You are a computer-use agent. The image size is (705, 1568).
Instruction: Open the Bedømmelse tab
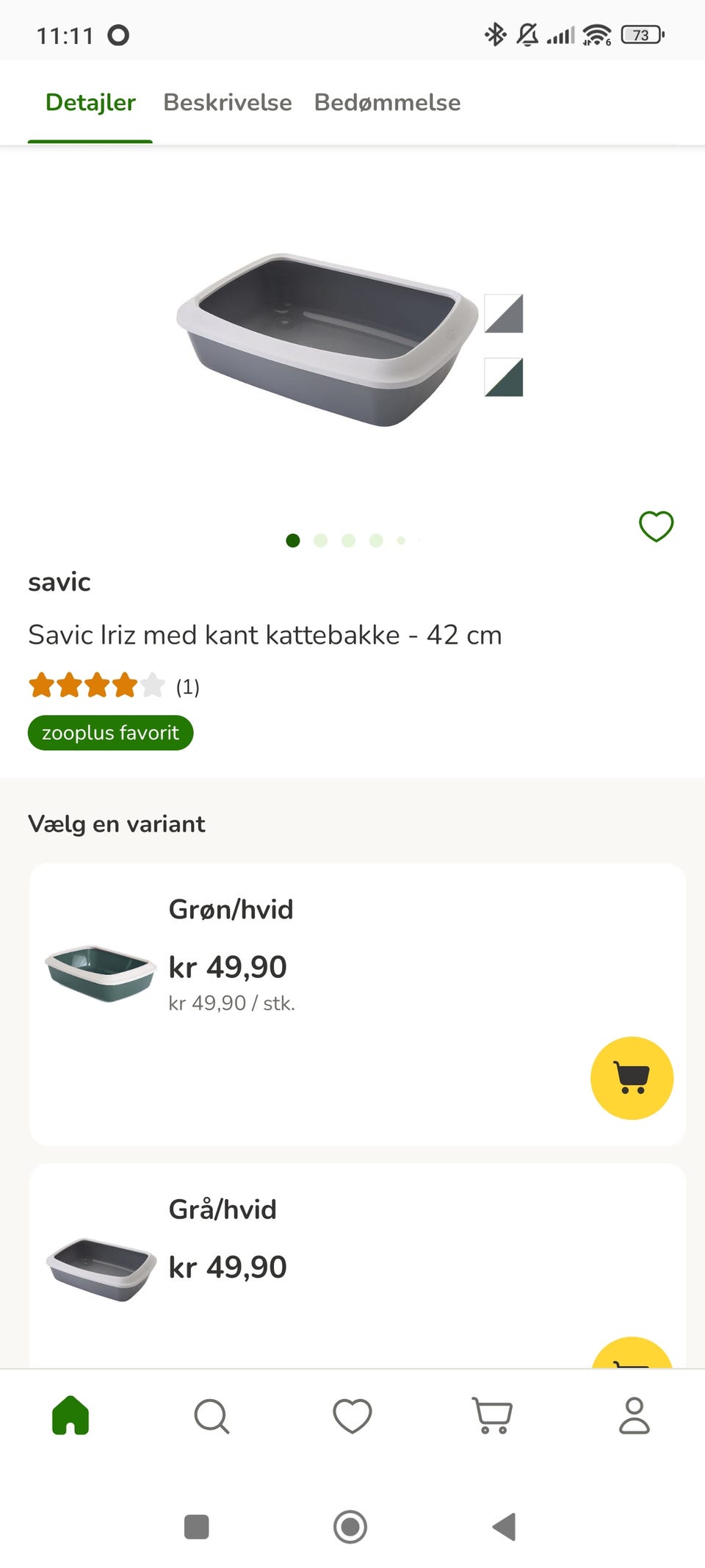(387, 103)
